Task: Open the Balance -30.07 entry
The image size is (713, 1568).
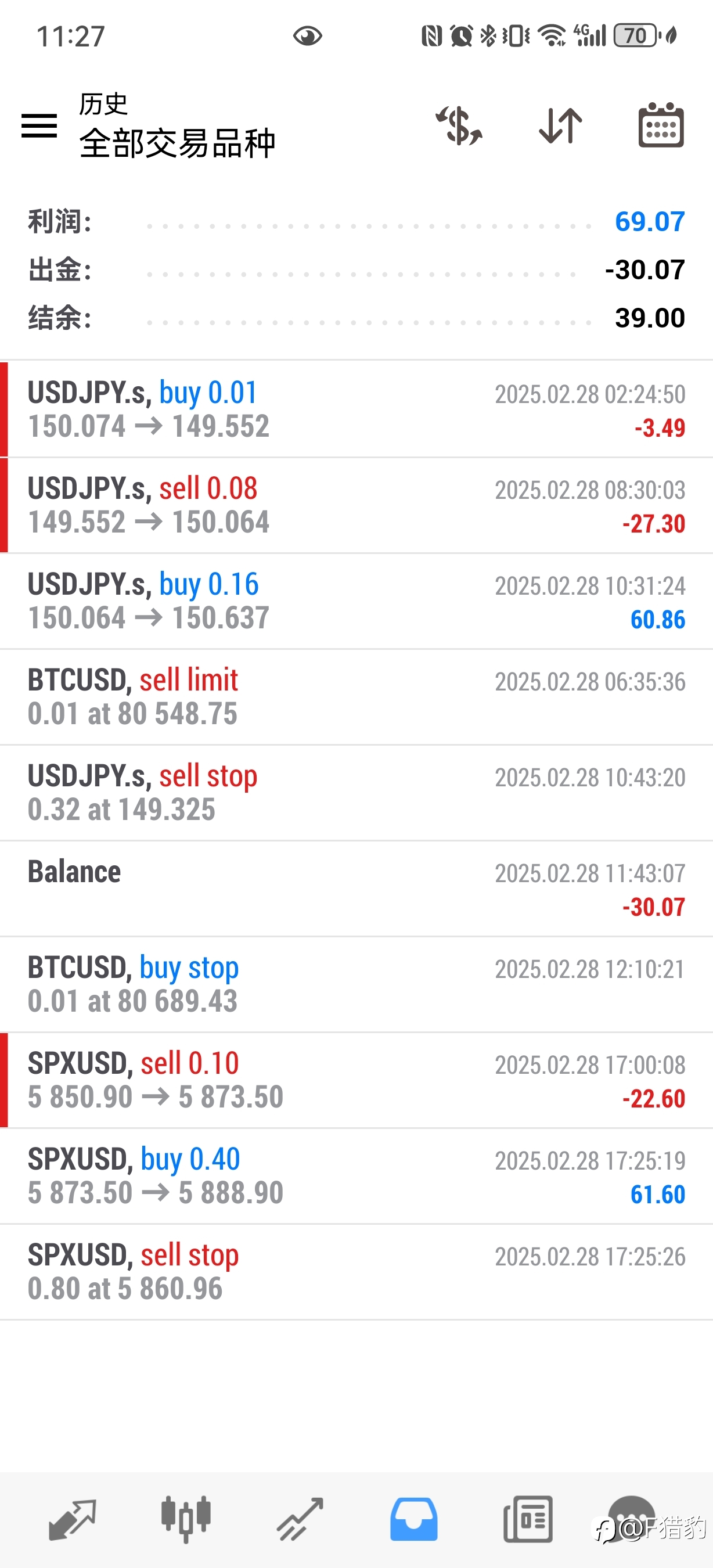Action: [x=356, y=889]
